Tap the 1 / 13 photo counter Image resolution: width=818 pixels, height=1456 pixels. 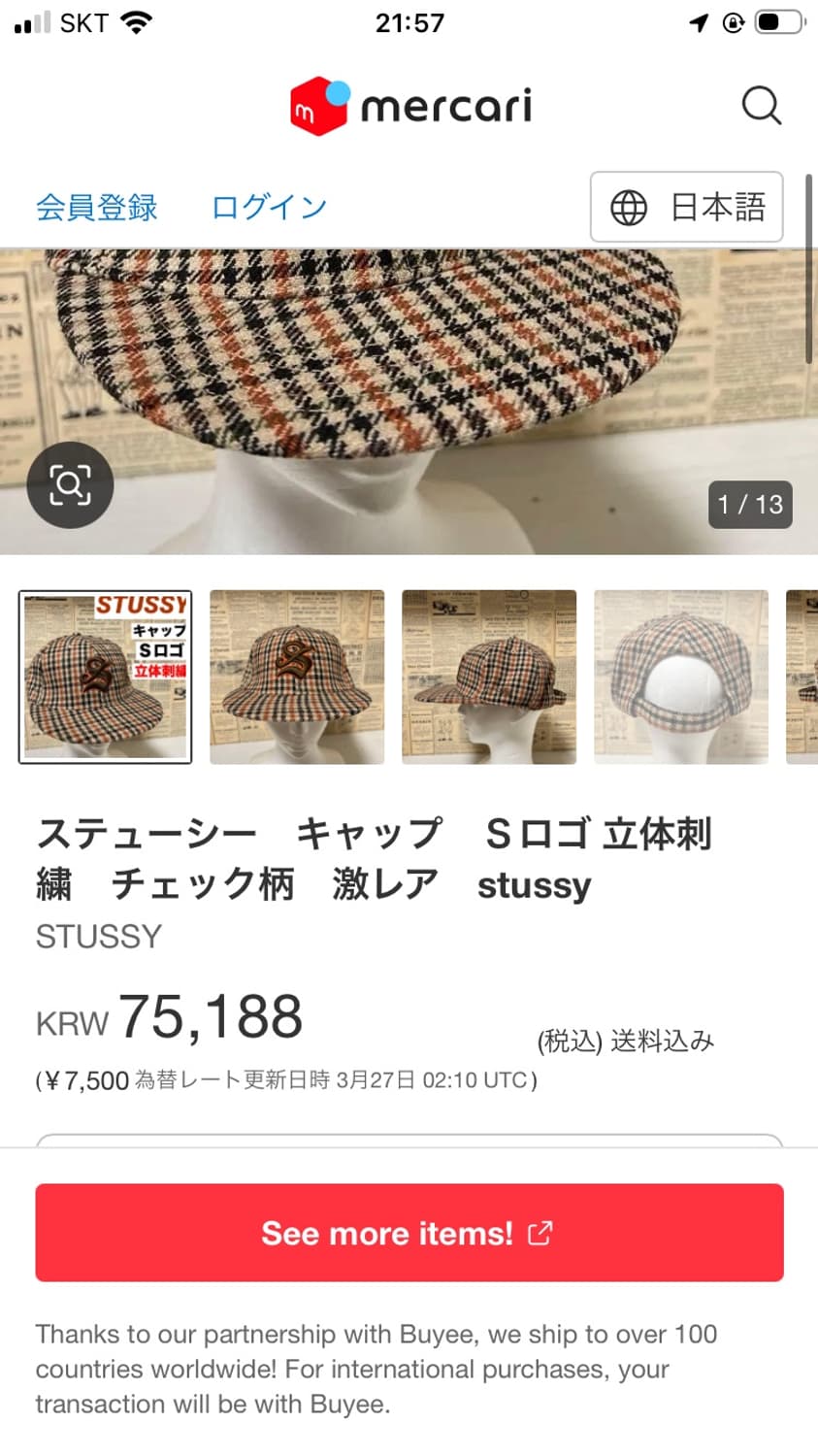click(x=752, y=504)
